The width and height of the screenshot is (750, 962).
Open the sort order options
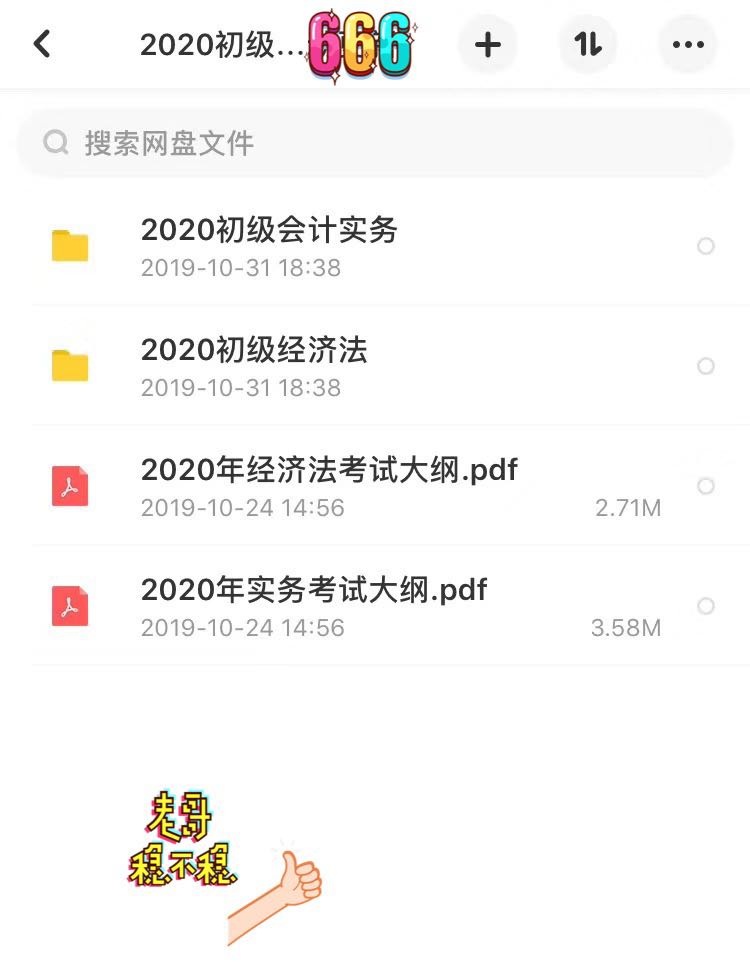tap(588, 45)
